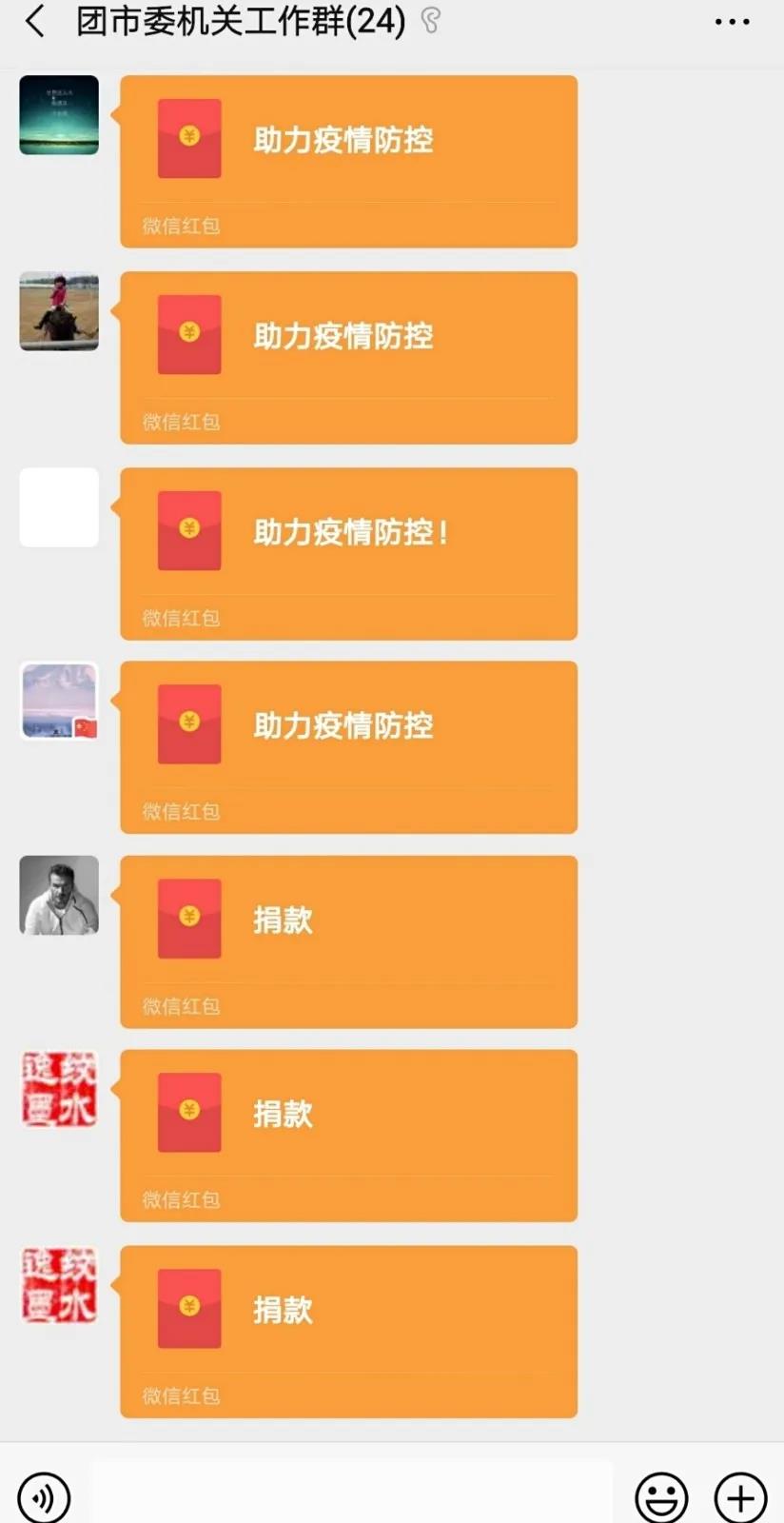784x1523 pixels.
Task: Switch to voice message input
Action: coord(45,1497)
